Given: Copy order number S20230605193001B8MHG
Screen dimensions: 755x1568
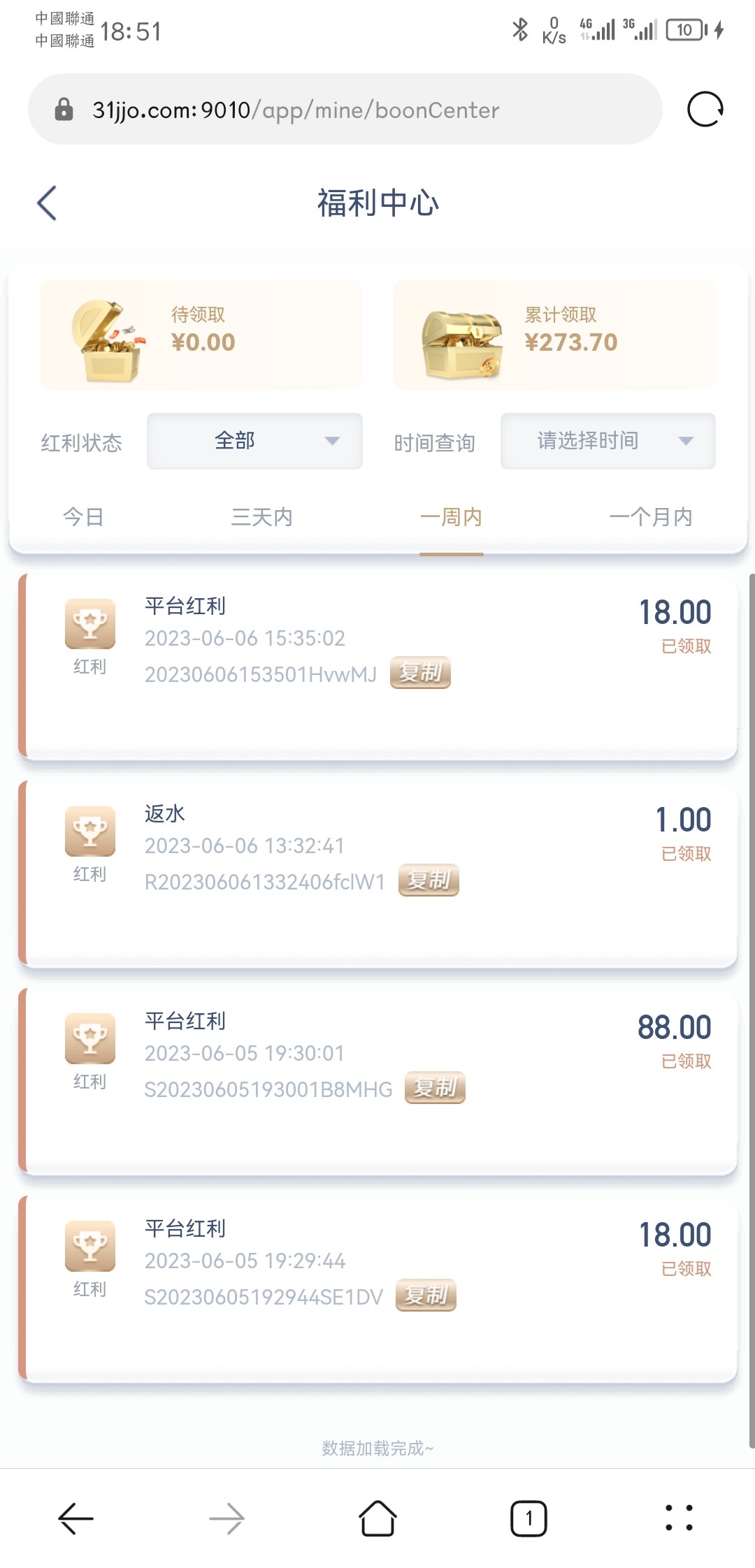Looking at the screenshot, I should pyautogui.click(x=435, y=1088).
